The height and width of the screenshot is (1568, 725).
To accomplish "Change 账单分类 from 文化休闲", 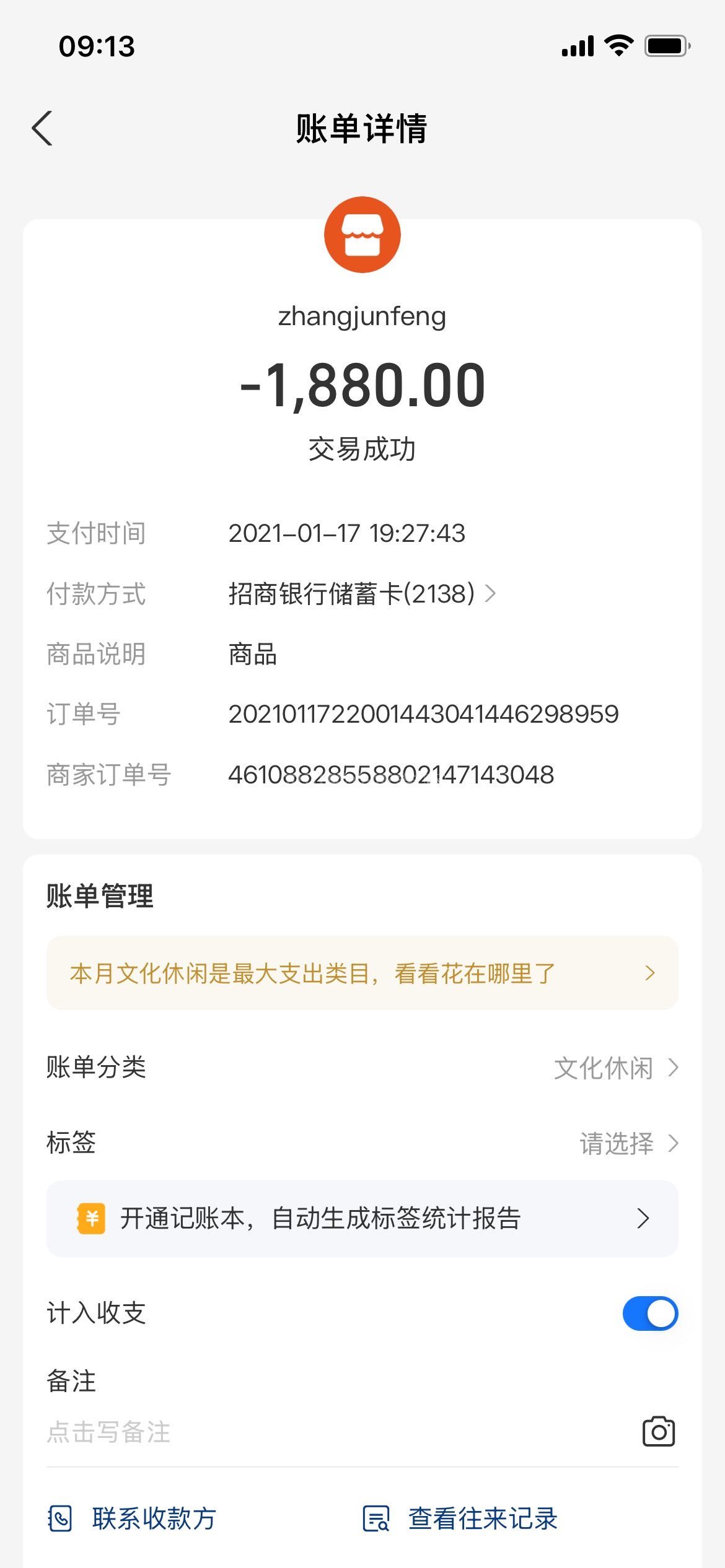I will coord(615,1068).
